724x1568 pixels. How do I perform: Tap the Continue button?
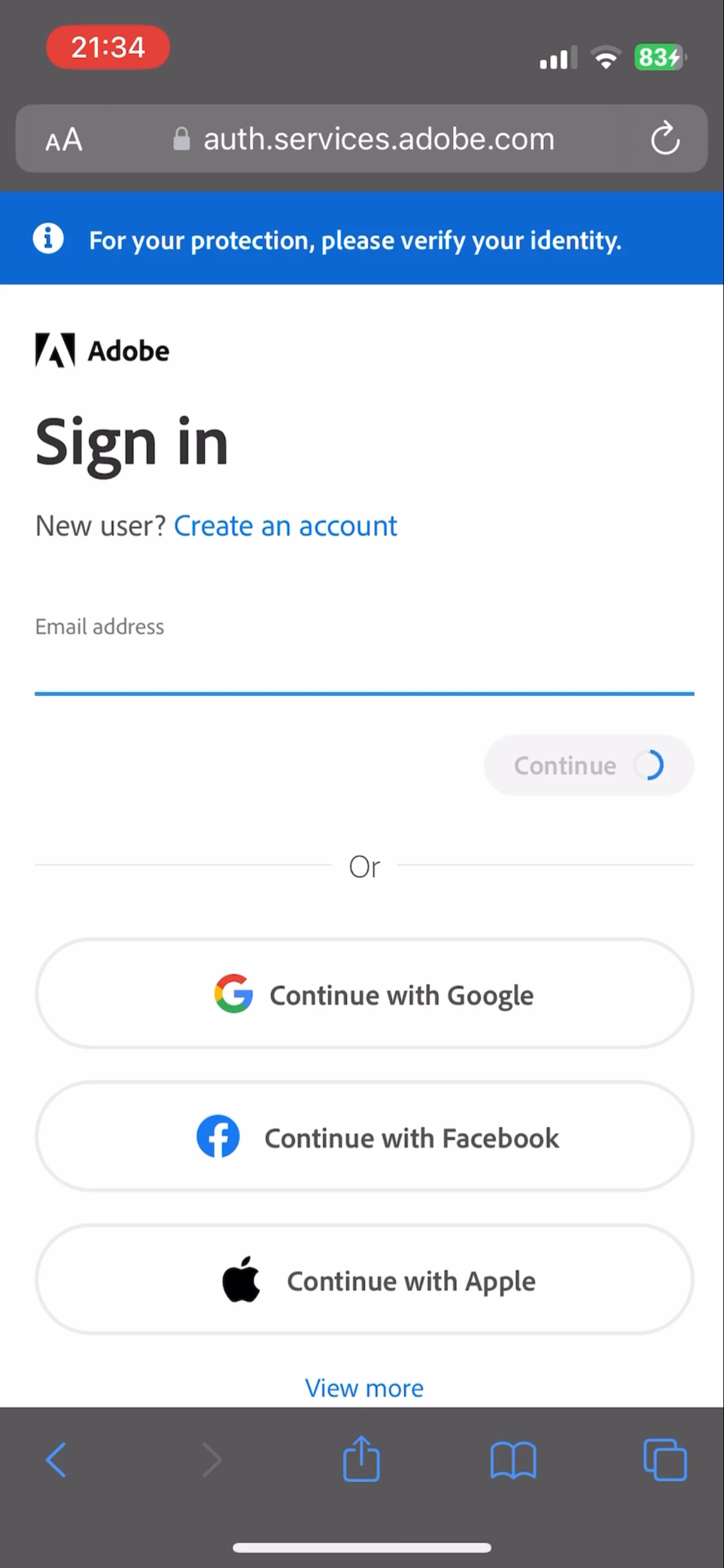coord(588,765)
